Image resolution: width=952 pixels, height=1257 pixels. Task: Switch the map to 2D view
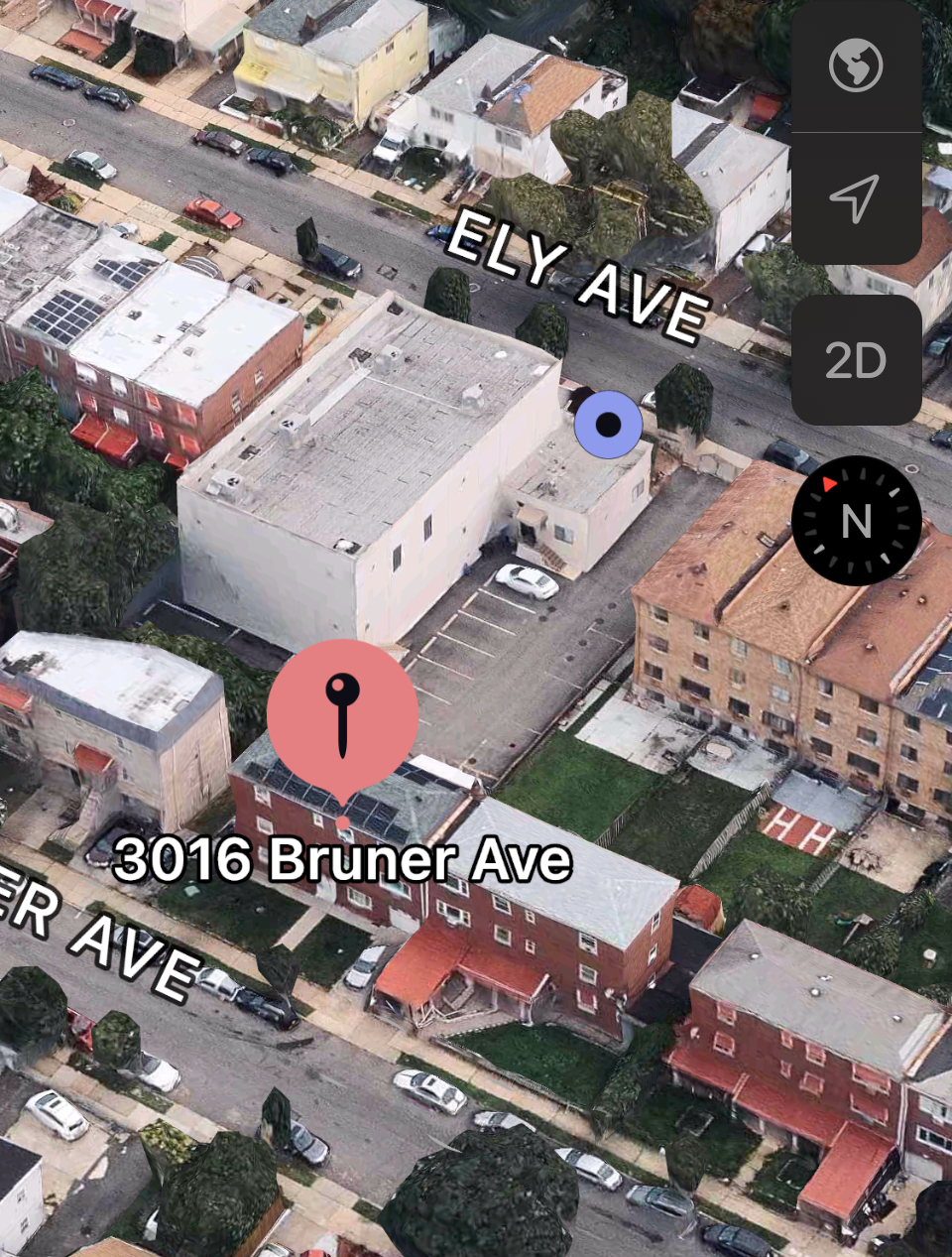point(856,360)
